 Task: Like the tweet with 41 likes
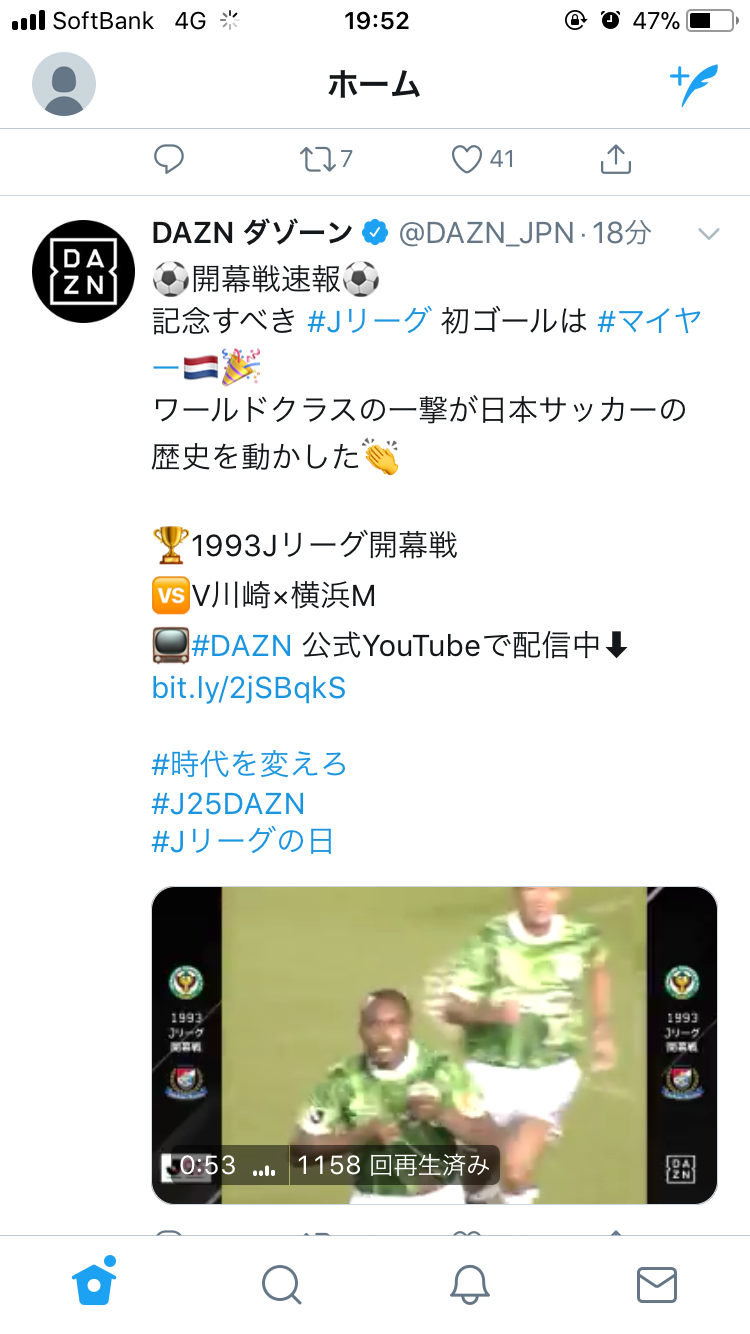[466, 159]
